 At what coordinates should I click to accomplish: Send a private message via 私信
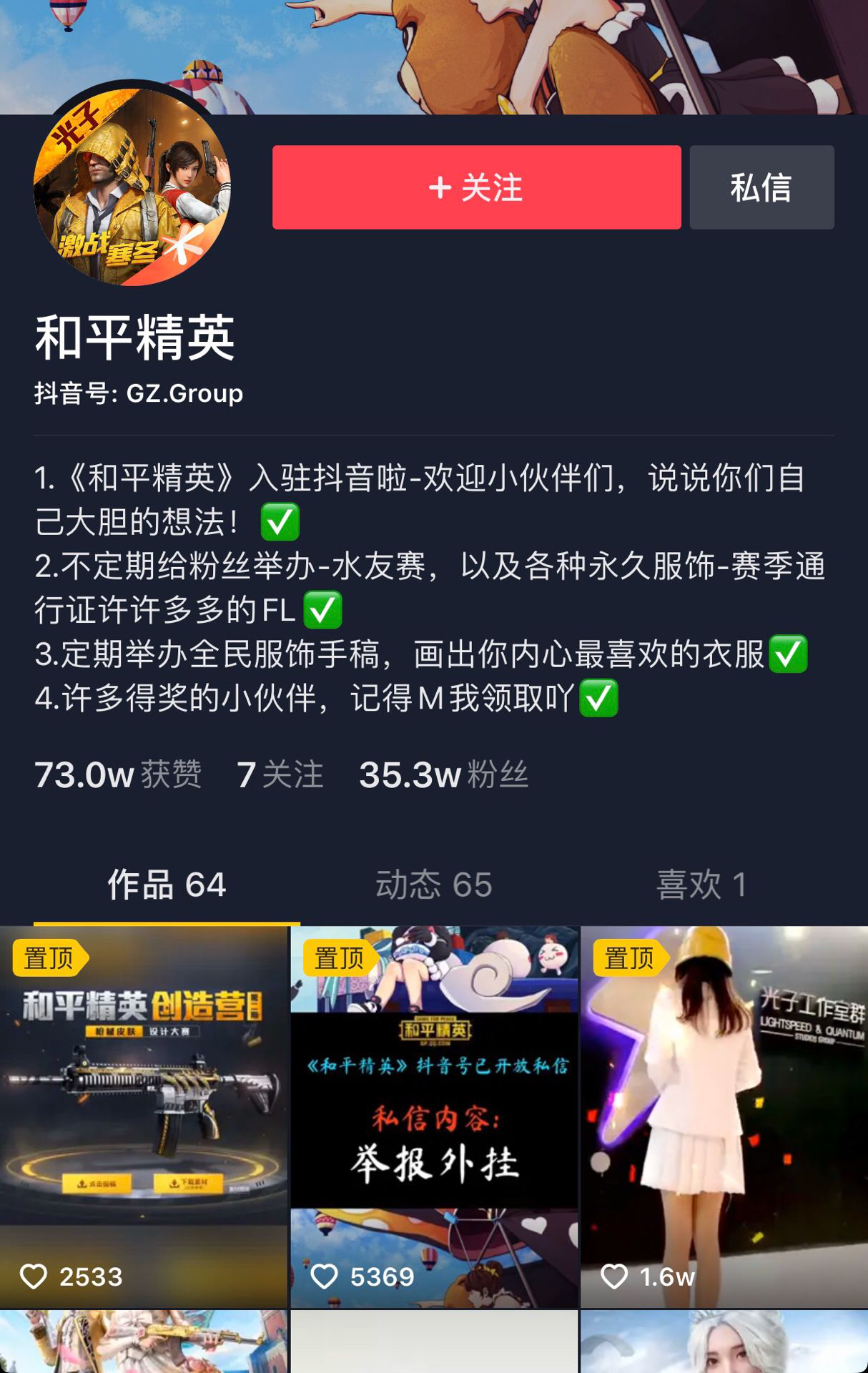point(761,187)
